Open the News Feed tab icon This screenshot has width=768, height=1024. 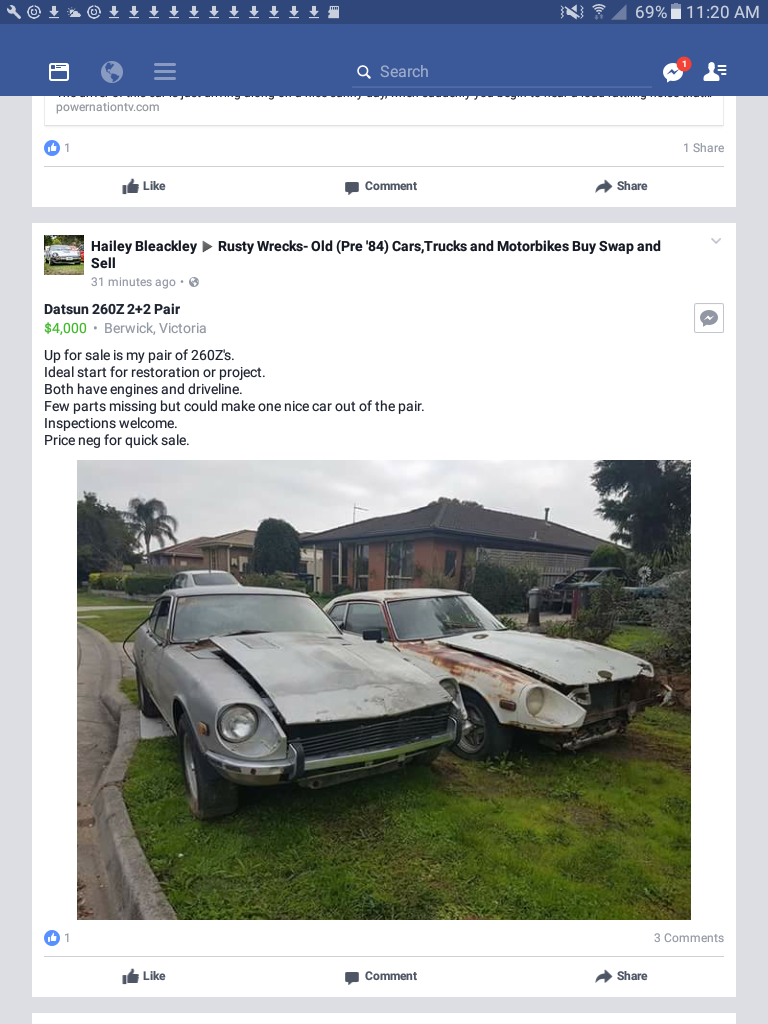coord(59,72)
